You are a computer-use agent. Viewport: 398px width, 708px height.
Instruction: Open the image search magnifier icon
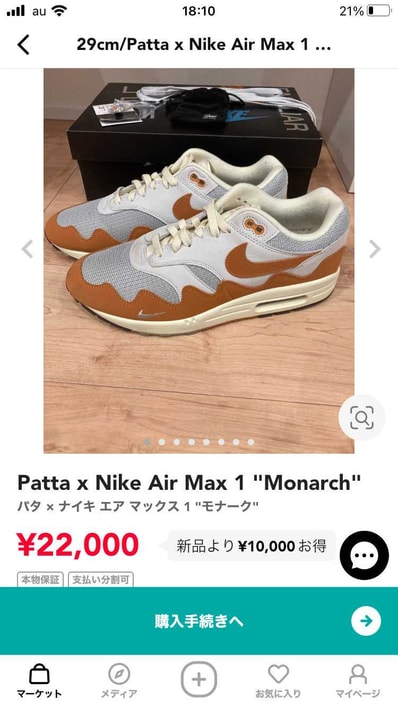coord(362,417)
